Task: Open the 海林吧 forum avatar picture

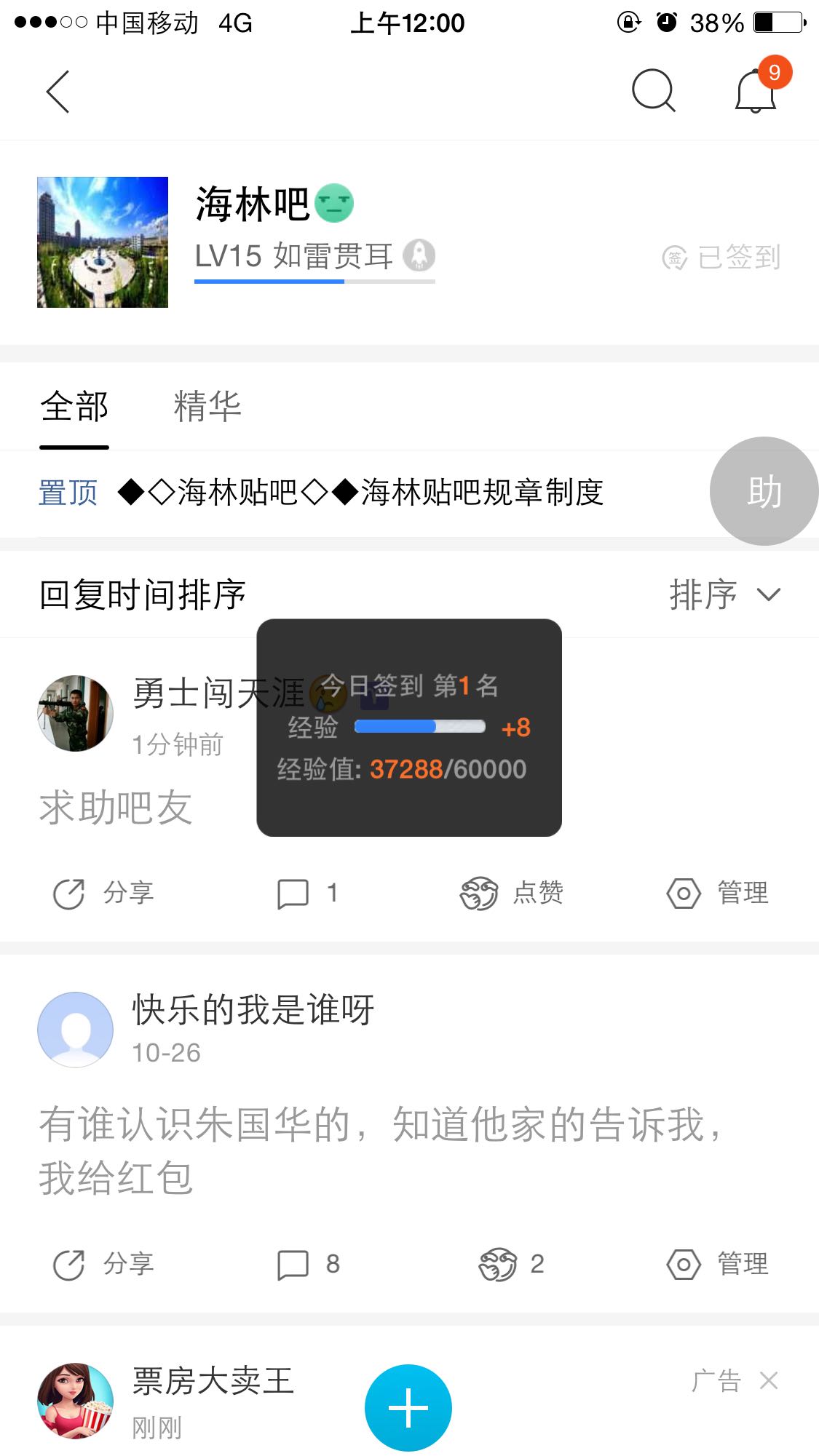Action: coord(103,242)
